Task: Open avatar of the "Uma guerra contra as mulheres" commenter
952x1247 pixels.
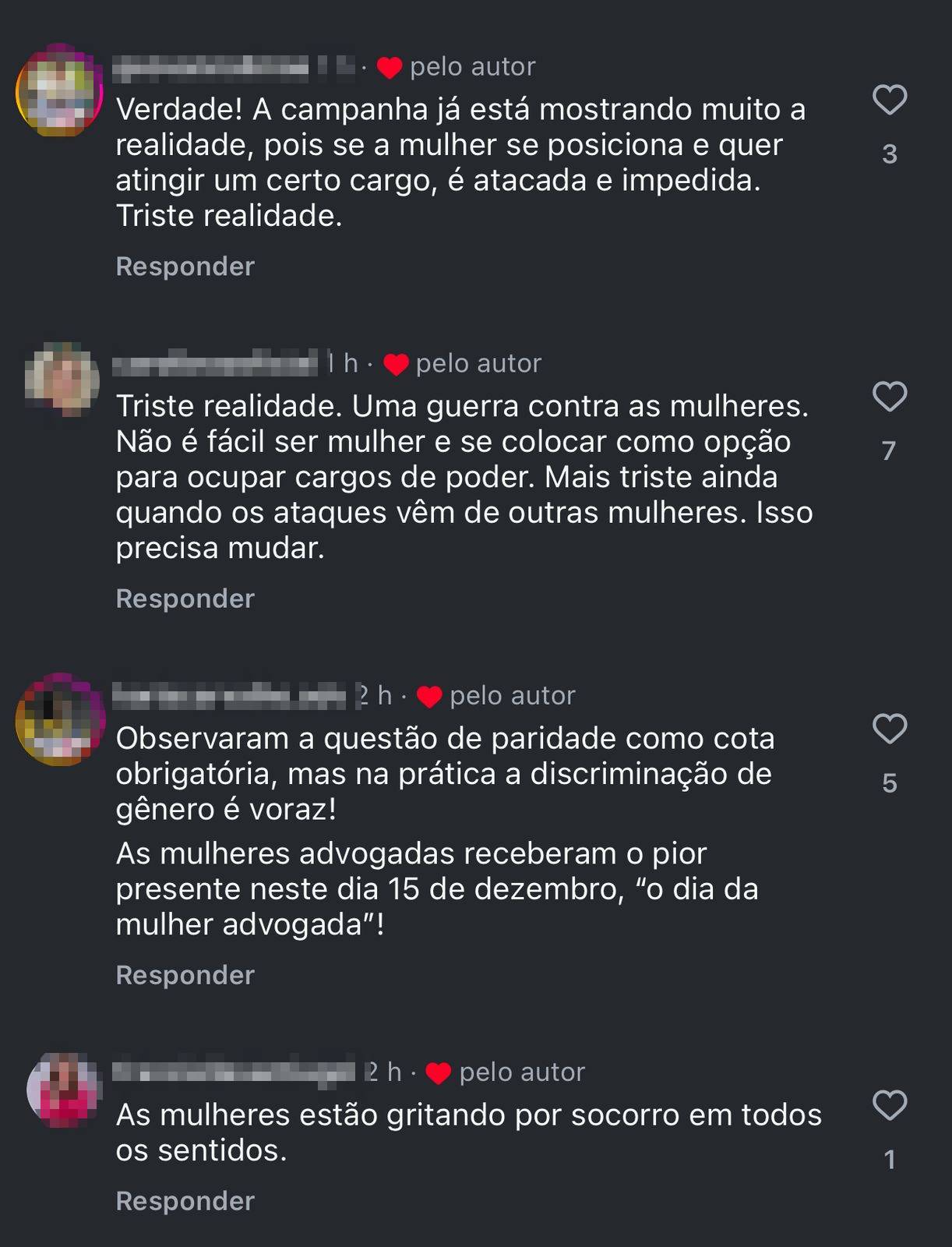Action: tap(62, 380)
